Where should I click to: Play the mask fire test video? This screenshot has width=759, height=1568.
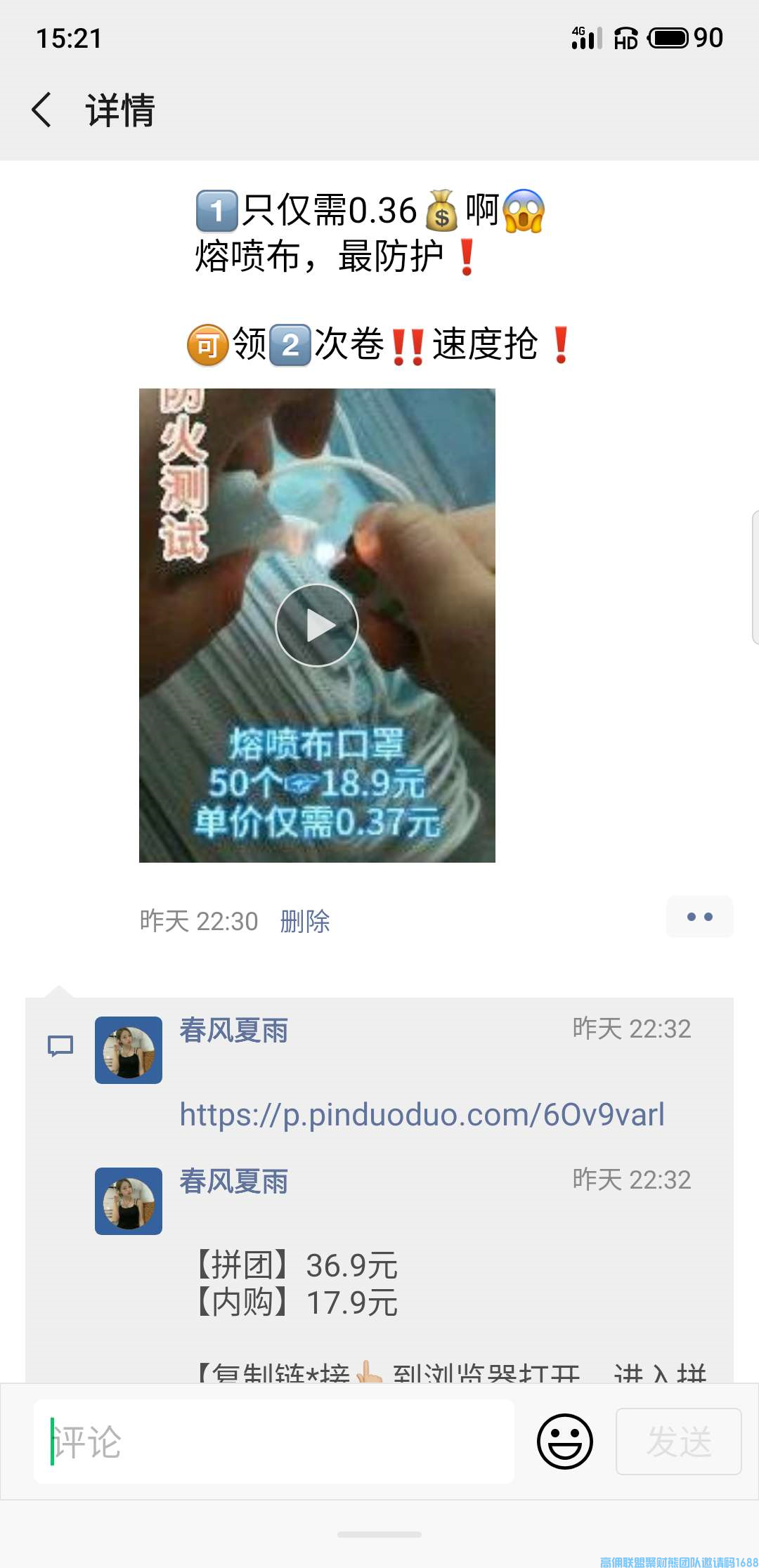click(x=317, y=625)
